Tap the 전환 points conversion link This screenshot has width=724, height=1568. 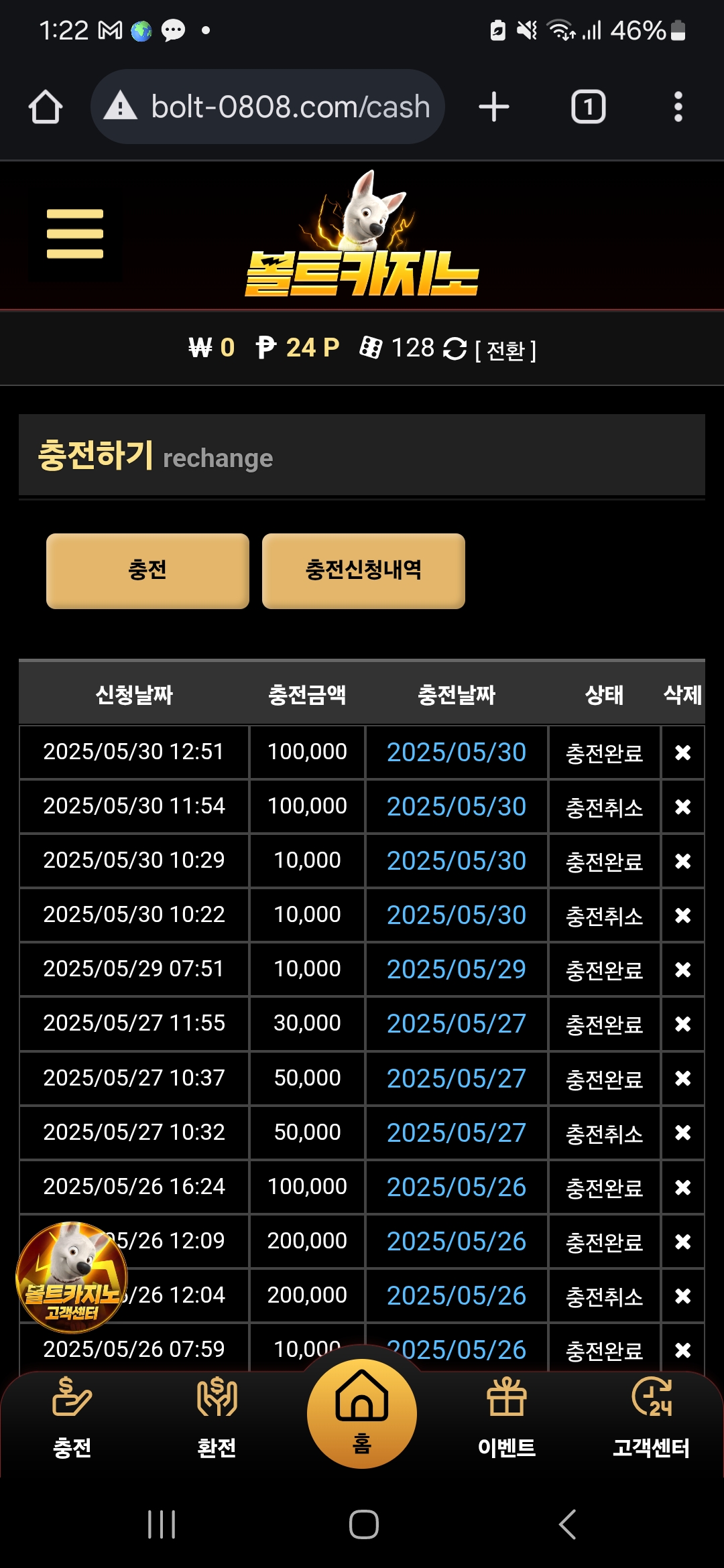(505, 350)
